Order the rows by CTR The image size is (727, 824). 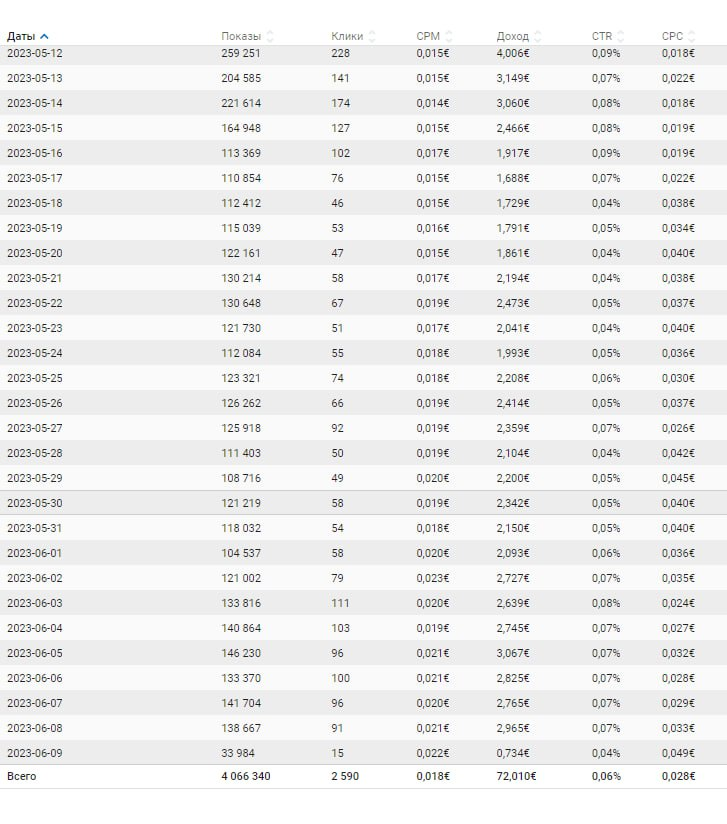click(602, 36)
